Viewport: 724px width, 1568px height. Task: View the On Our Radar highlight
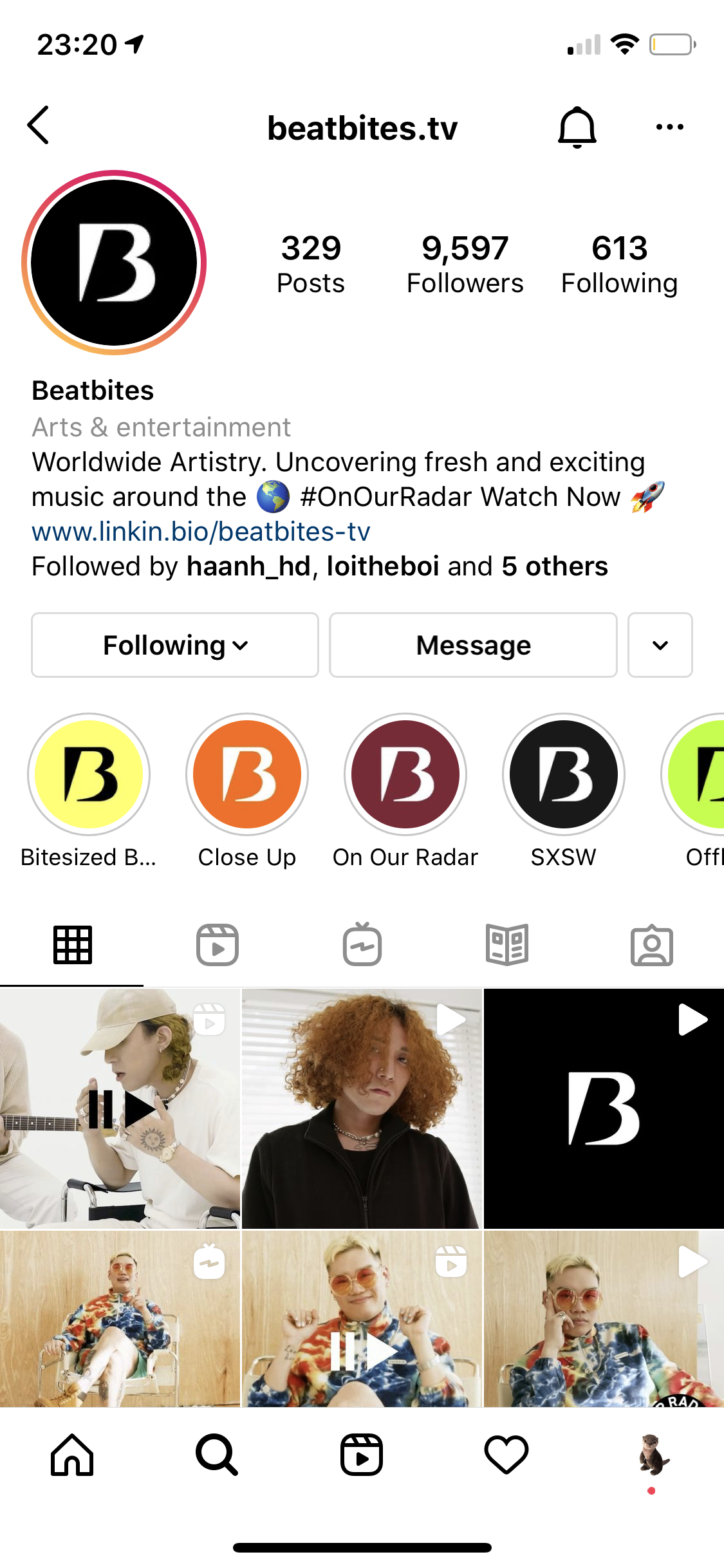[x=405, y=774]
